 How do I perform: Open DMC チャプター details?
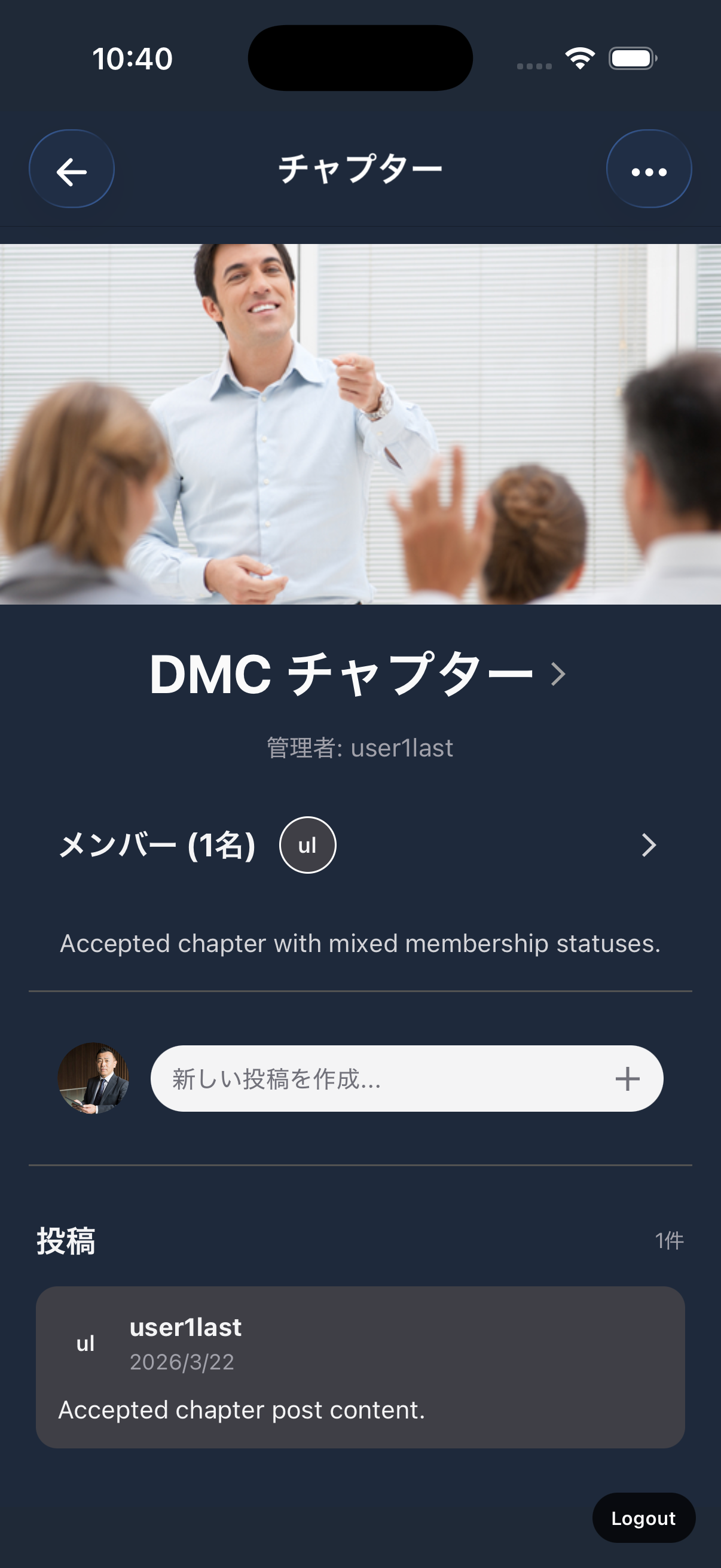click(359, 674)
